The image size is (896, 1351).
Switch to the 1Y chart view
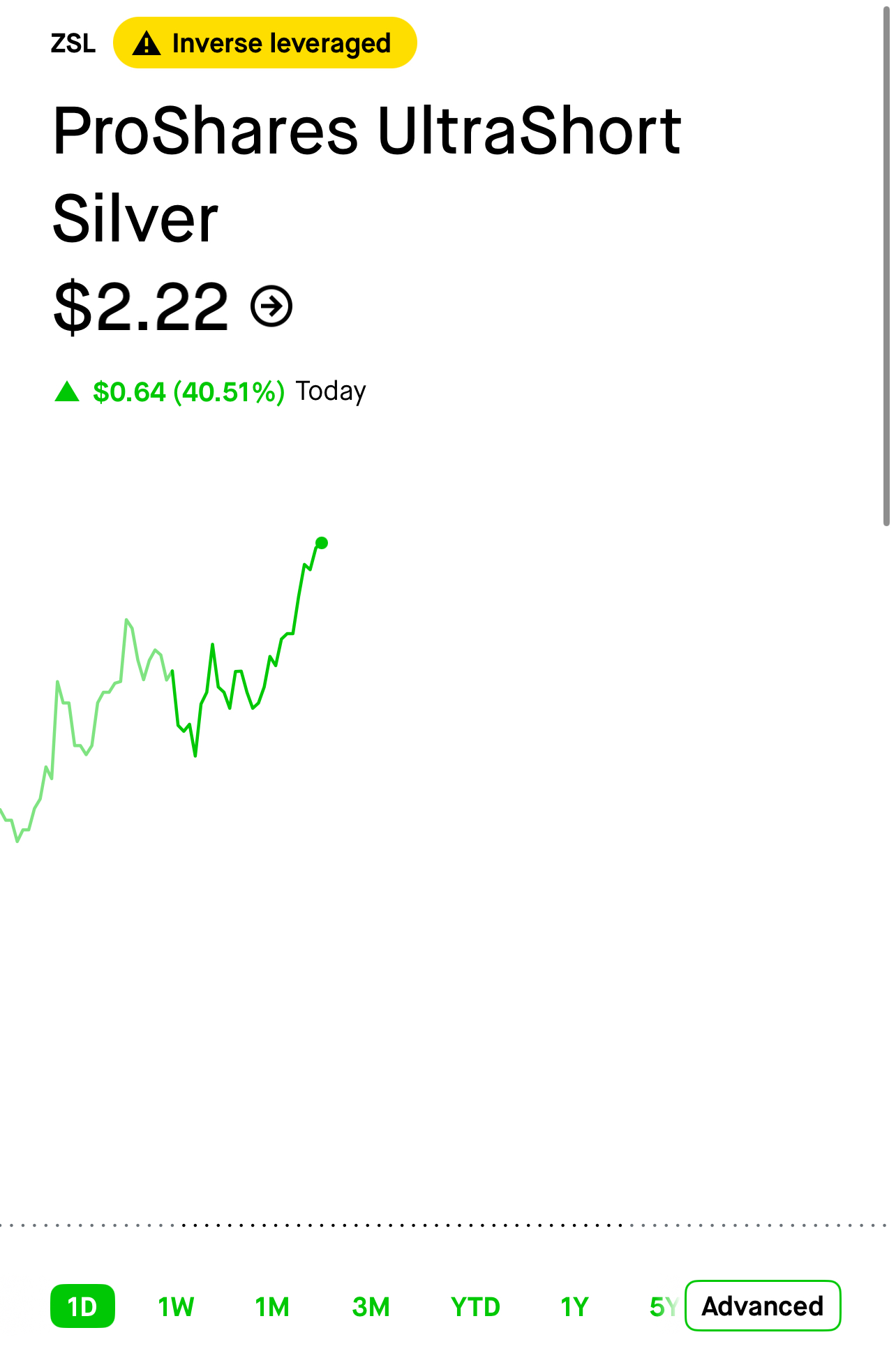[x=574, y=1306]
